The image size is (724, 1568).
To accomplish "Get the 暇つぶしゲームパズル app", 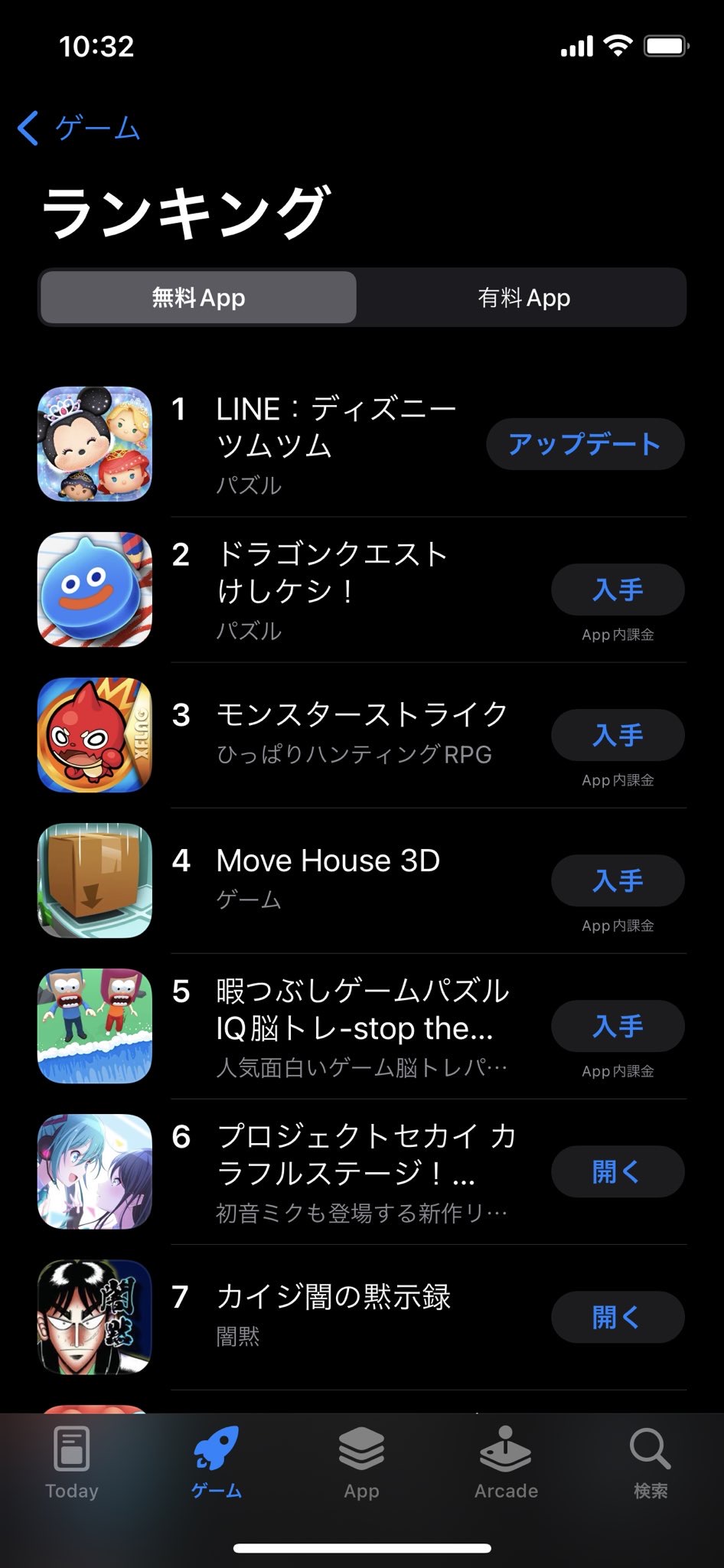I will 618,1026.
